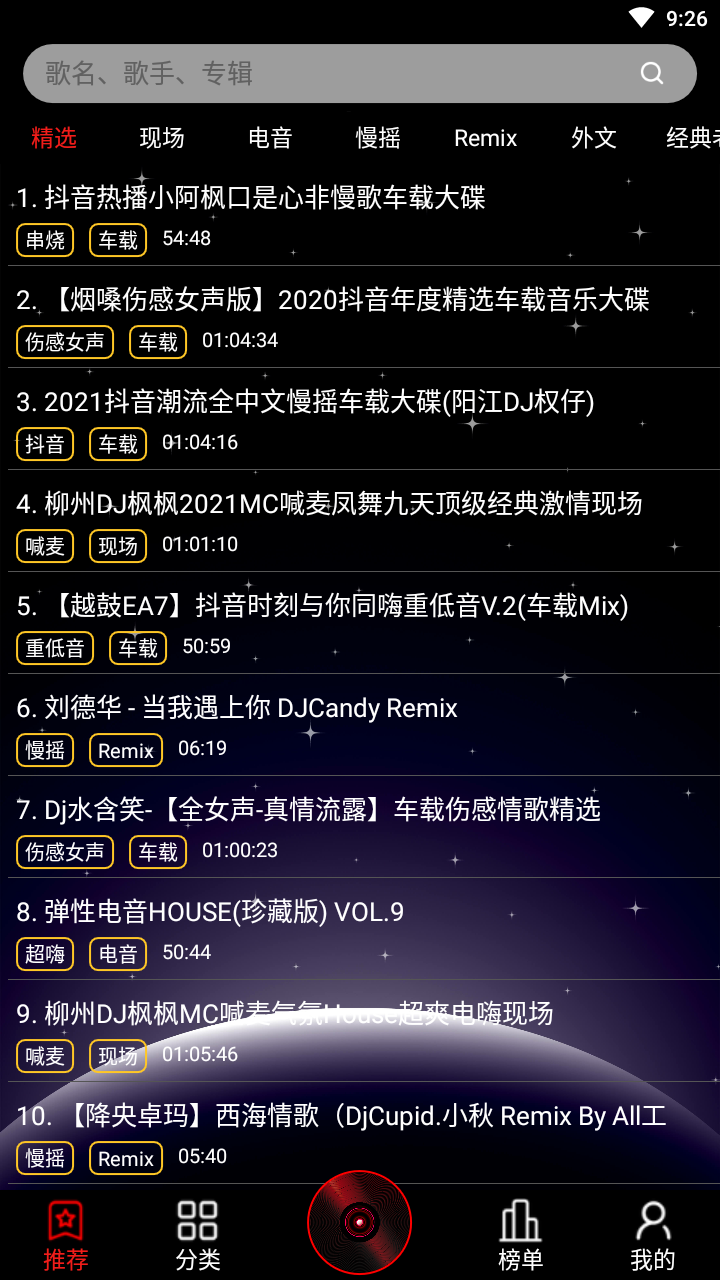Open track 8 弹性电音HOUSE VOL.9
Screen dimensions: 720x1280
click(x=360, y=929)
